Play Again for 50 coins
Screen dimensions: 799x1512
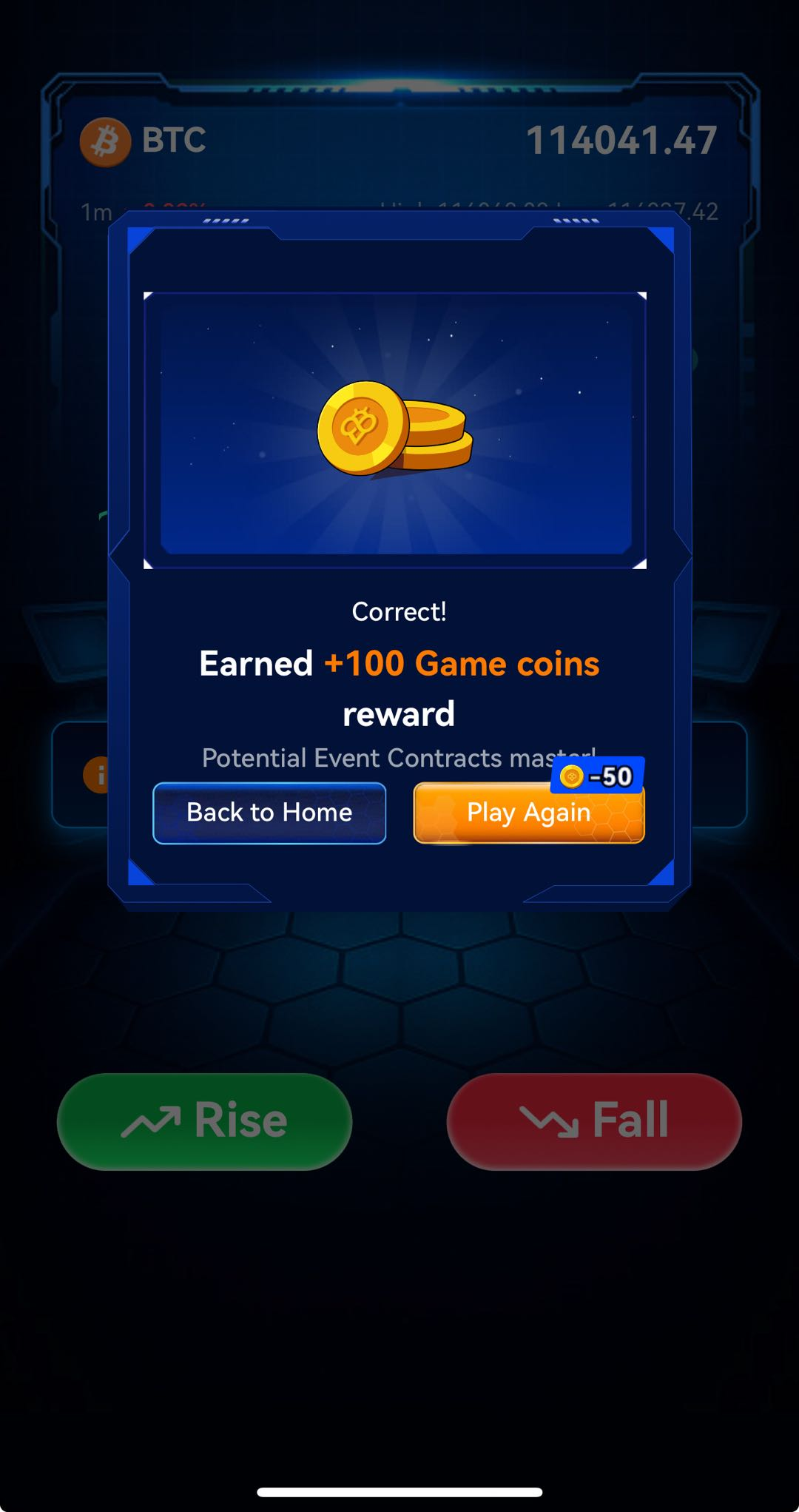pyautogui.click(x=528, y=814)
